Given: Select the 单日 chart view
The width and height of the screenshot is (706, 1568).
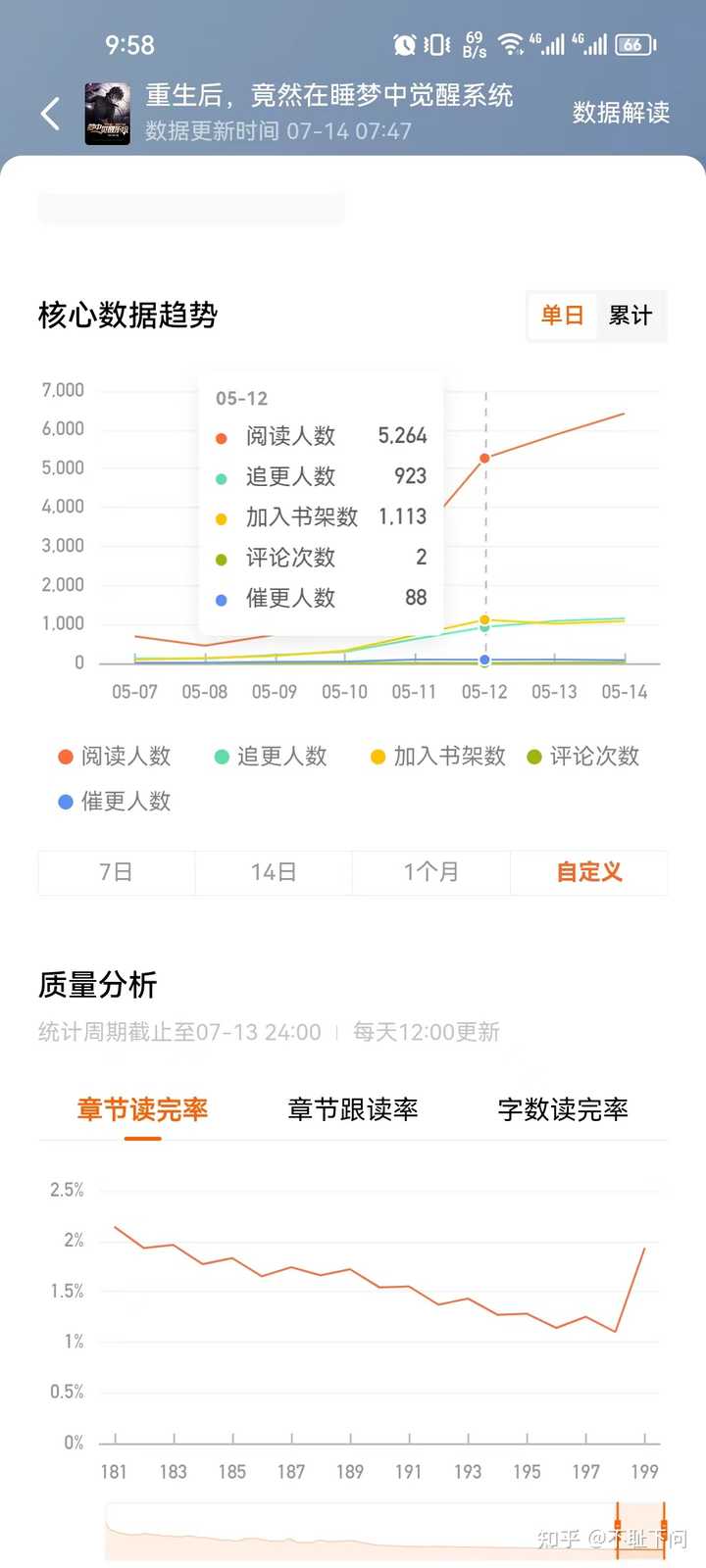Looking at the screenshot, I should click(562, 316).
